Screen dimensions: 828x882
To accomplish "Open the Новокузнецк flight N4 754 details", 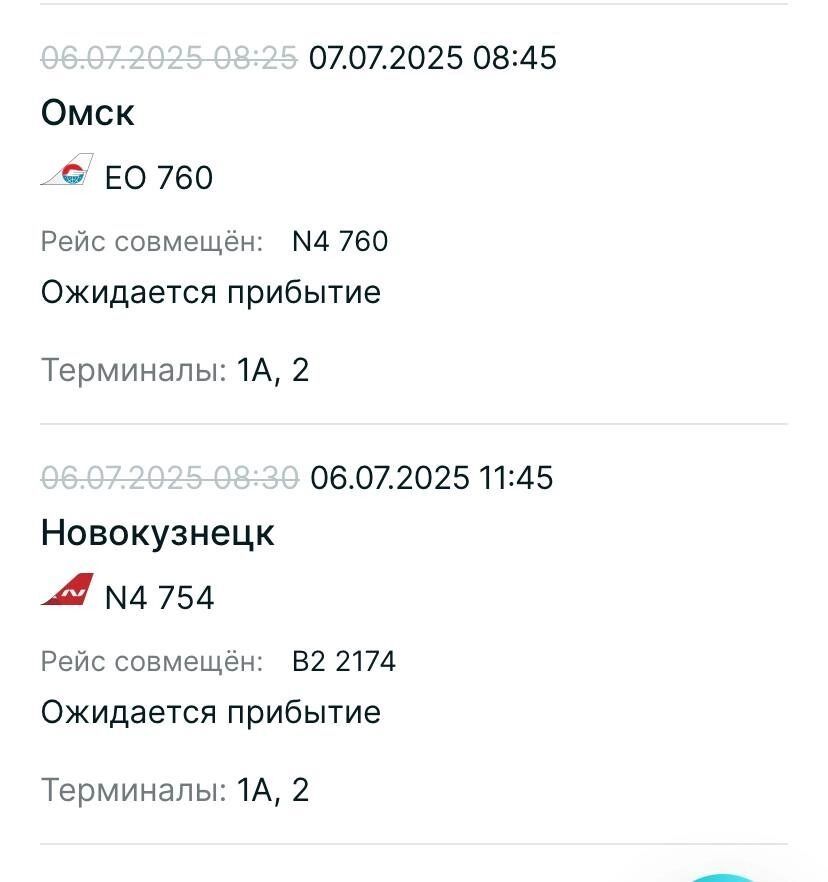I will 160,598.
